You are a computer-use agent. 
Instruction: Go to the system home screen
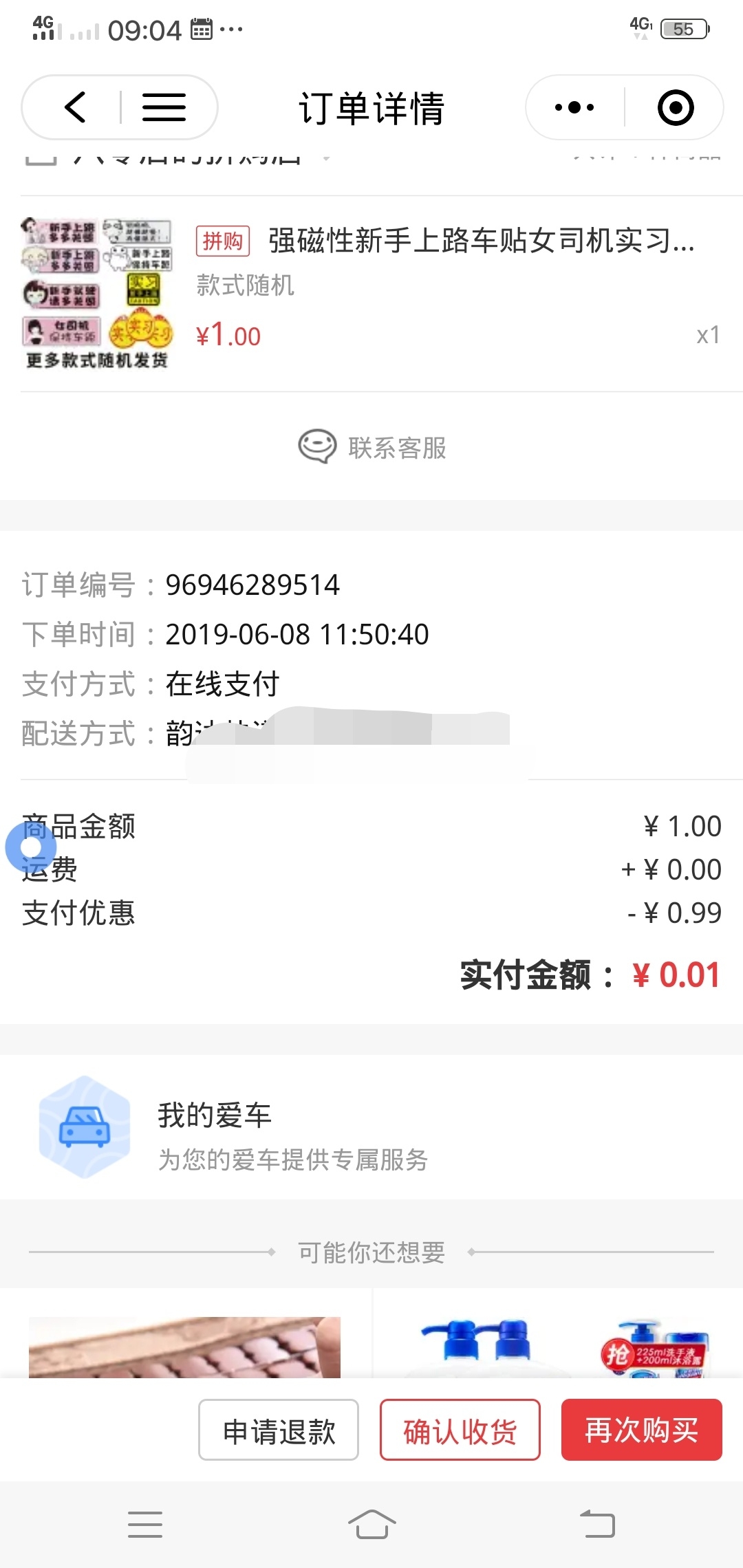371,1524
